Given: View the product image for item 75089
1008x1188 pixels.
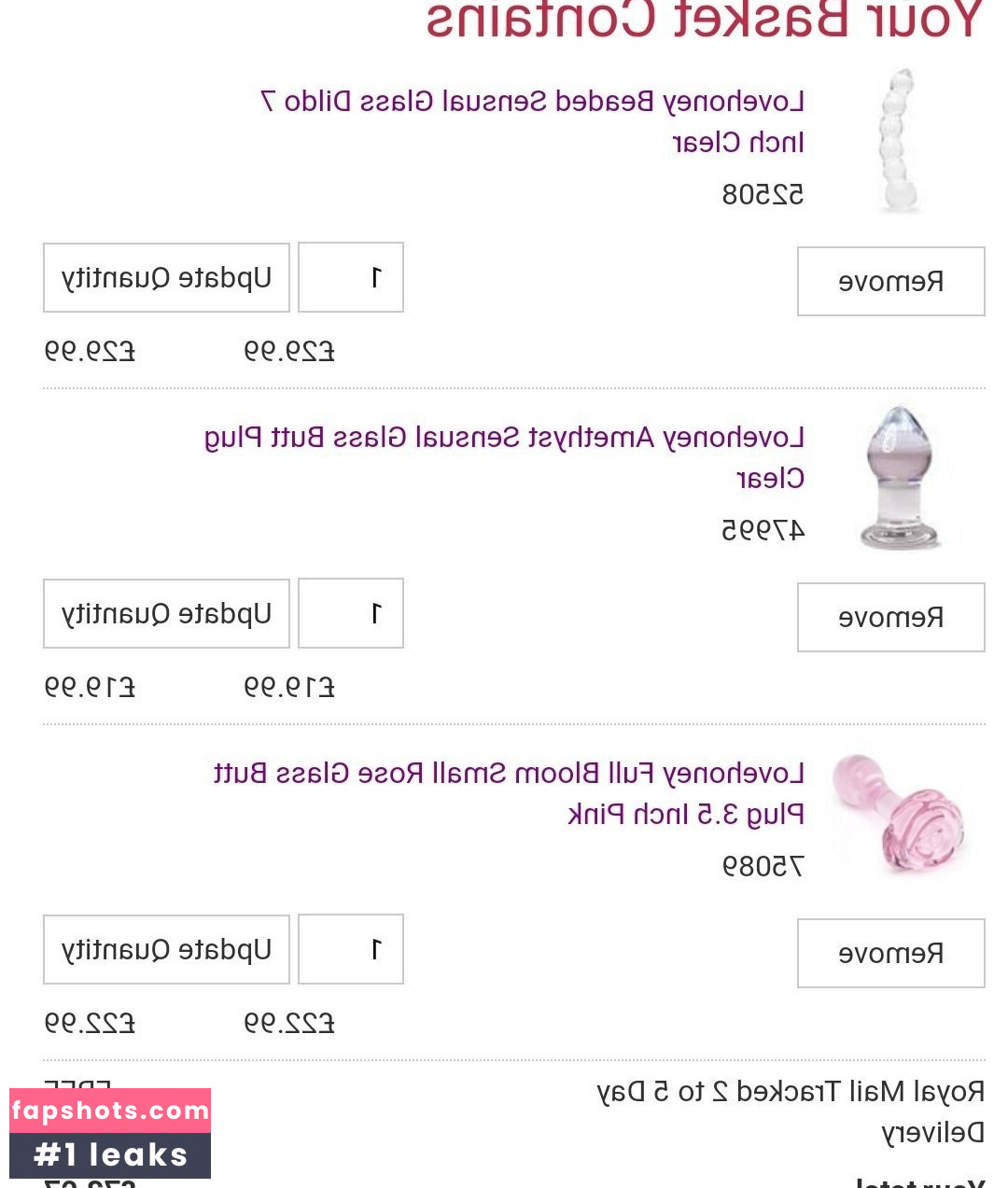Looking at the screenshot, I should point(899,814).
